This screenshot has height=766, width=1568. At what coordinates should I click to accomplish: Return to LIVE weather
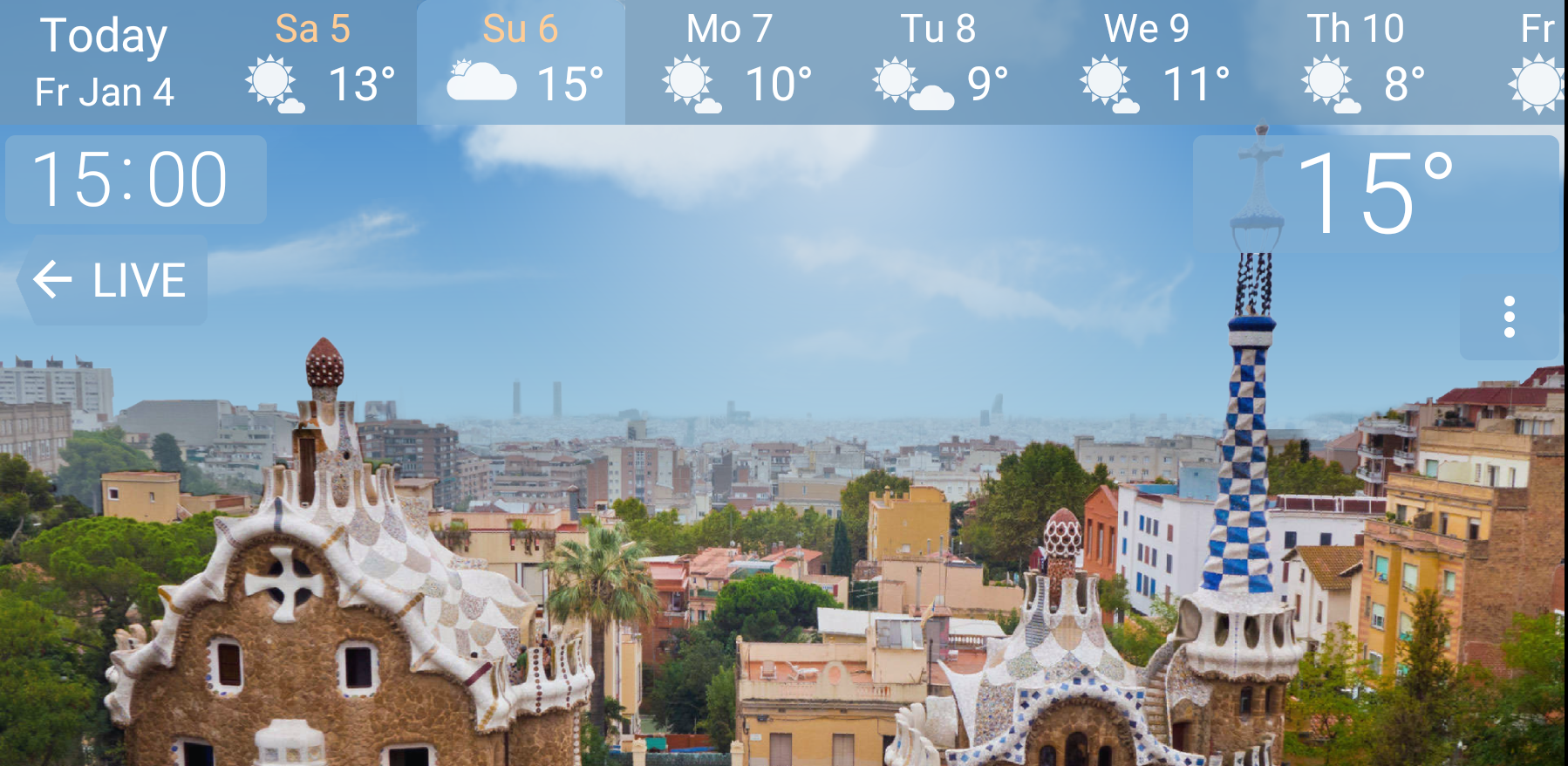pos(112,280)
